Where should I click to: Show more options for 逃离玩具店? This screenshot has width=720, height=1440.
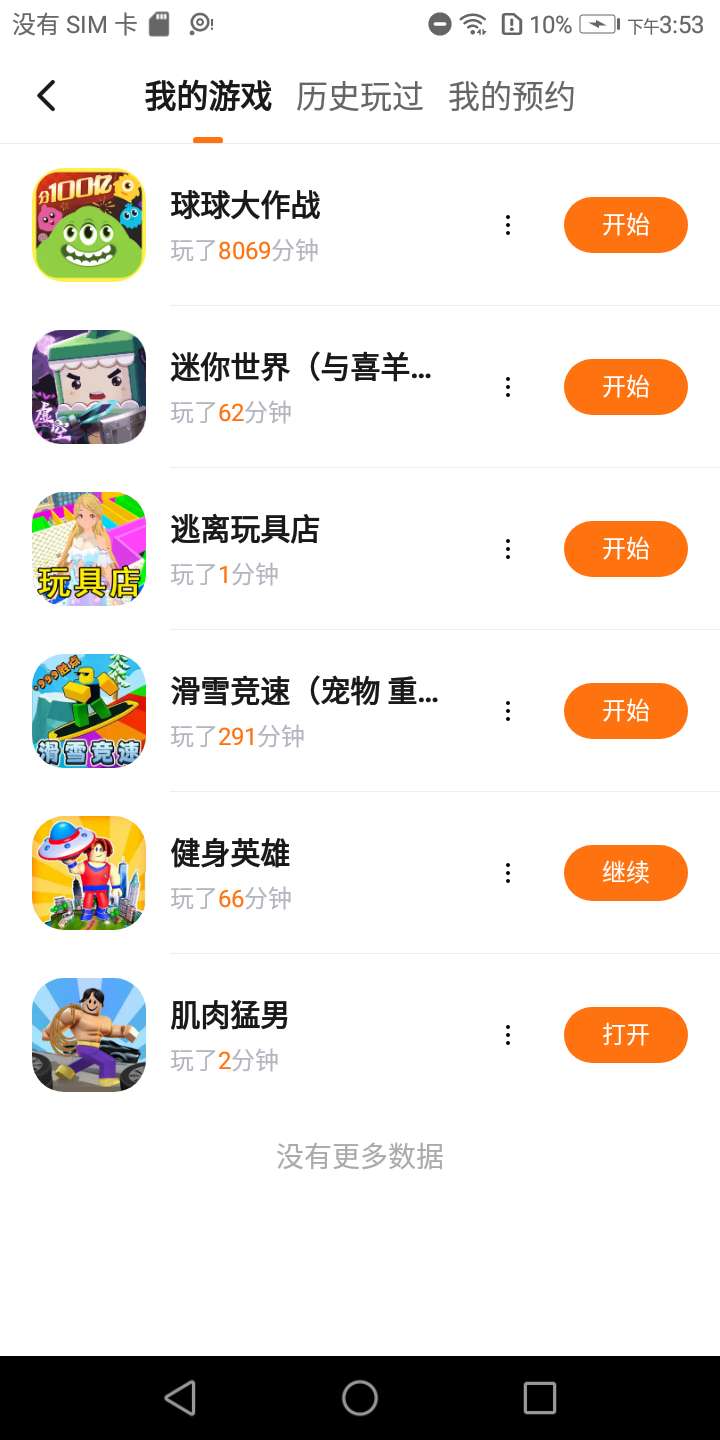click(508, 549)
